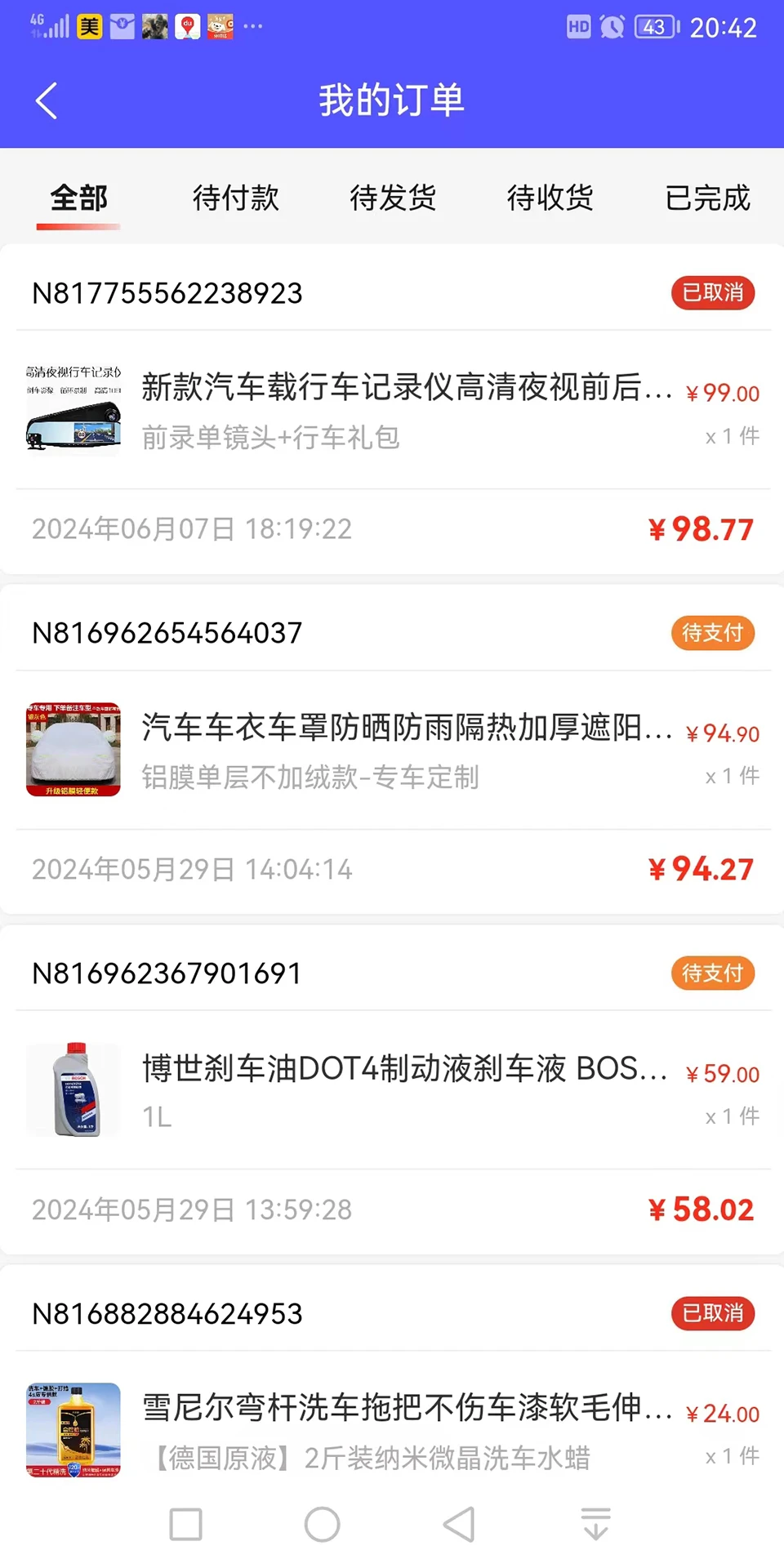Tap the 待支付 badge on the car cover order

pos(712,632)
